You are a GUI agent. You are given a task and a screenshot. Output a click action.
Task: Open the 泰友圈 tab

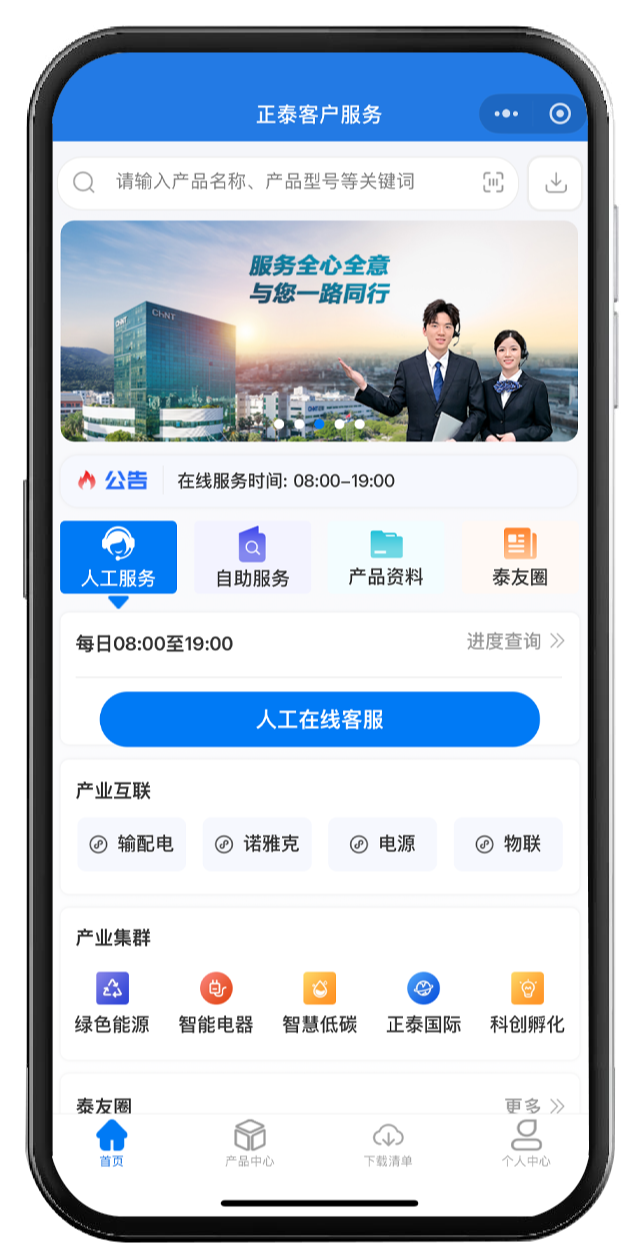tap(519, 557)
